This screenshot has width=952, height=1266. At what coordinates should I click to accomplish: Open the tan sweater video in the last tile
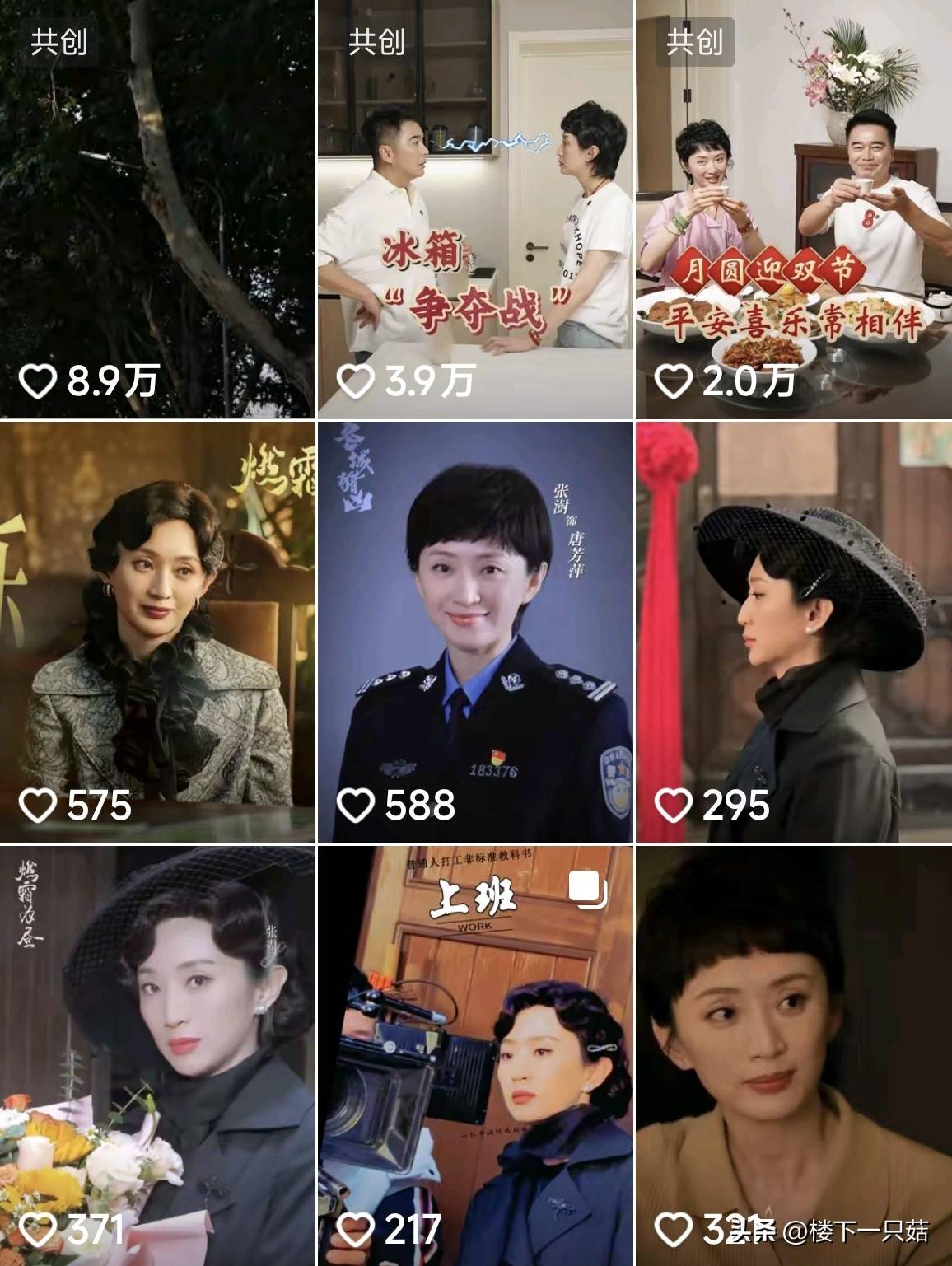coord(793,1054)
